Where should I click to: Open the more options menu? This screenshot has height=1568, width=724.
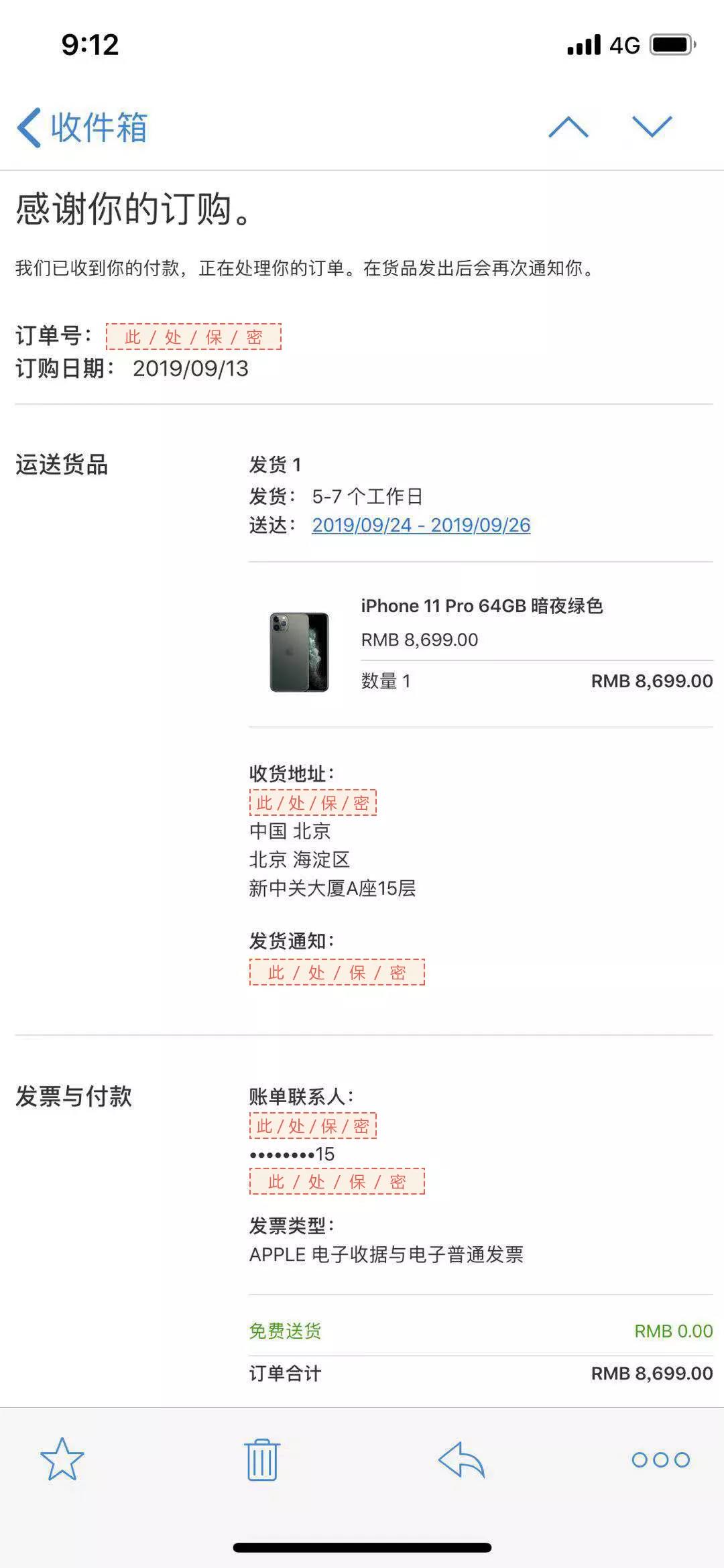click(x=660, y=1459)
